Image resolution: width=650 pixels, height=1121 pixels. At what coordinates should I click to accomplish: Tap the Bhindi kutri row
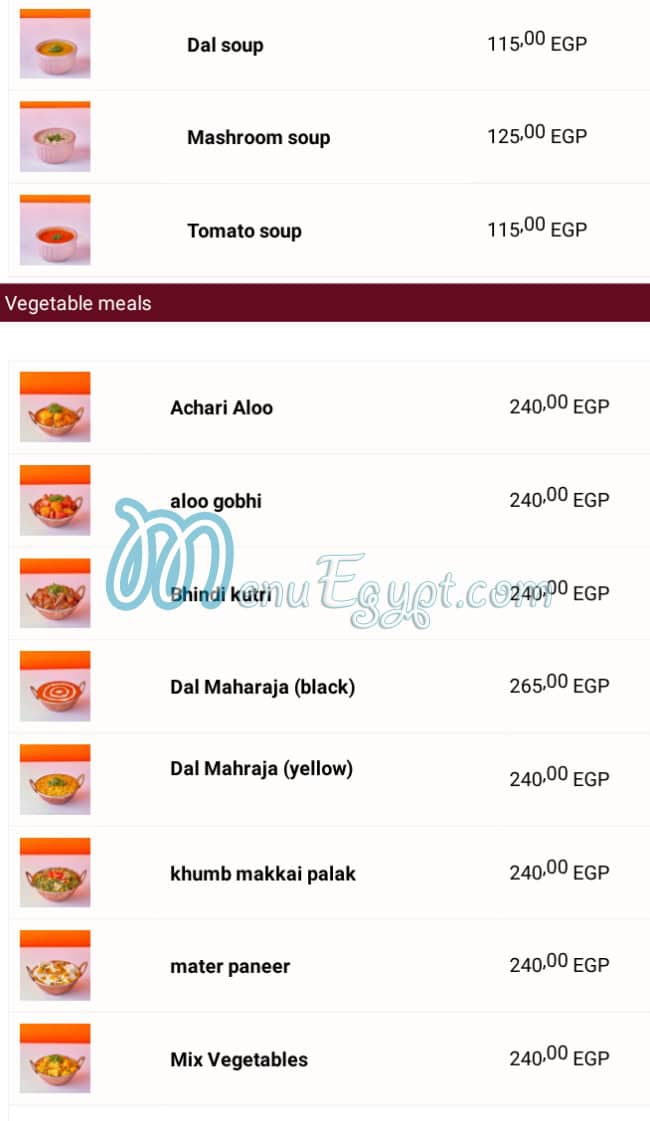coord(221,594)
